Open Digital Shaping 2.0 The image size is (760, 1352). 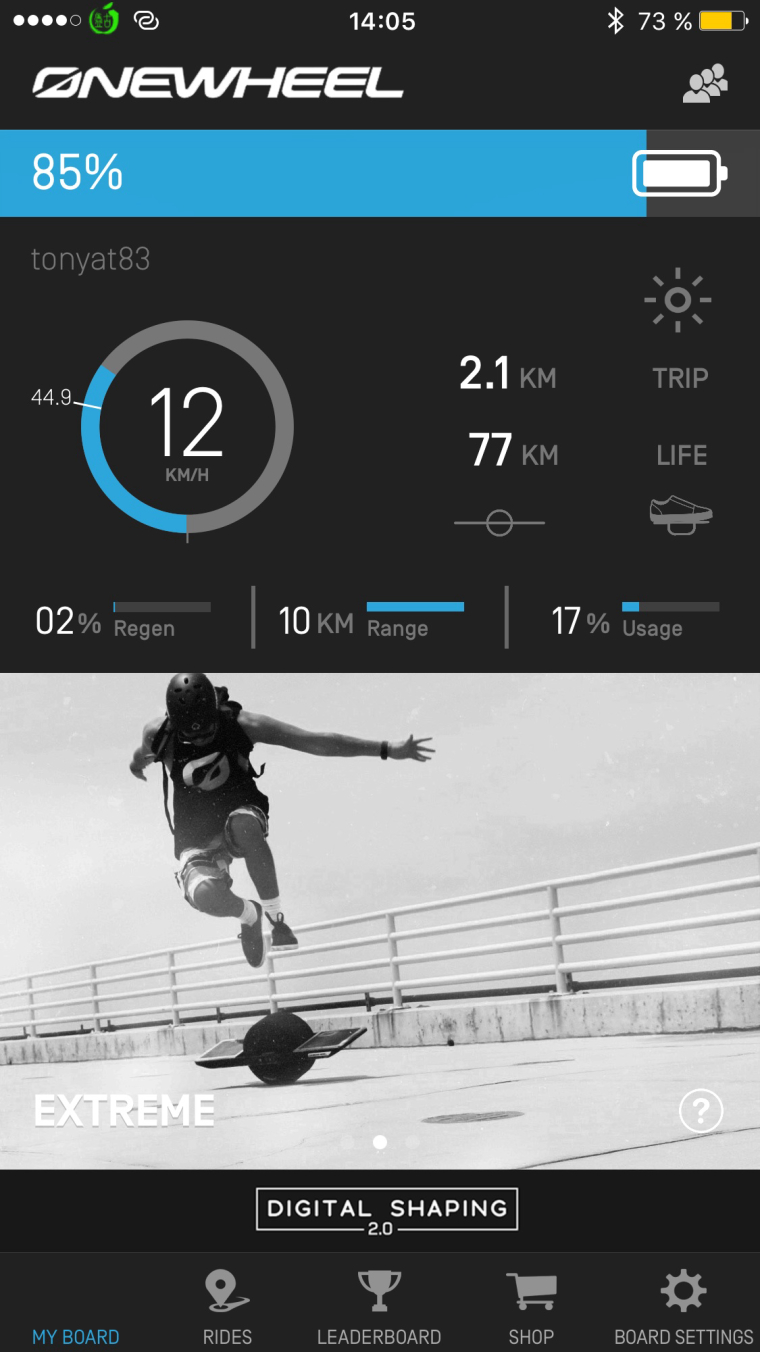coord(387,1210)
